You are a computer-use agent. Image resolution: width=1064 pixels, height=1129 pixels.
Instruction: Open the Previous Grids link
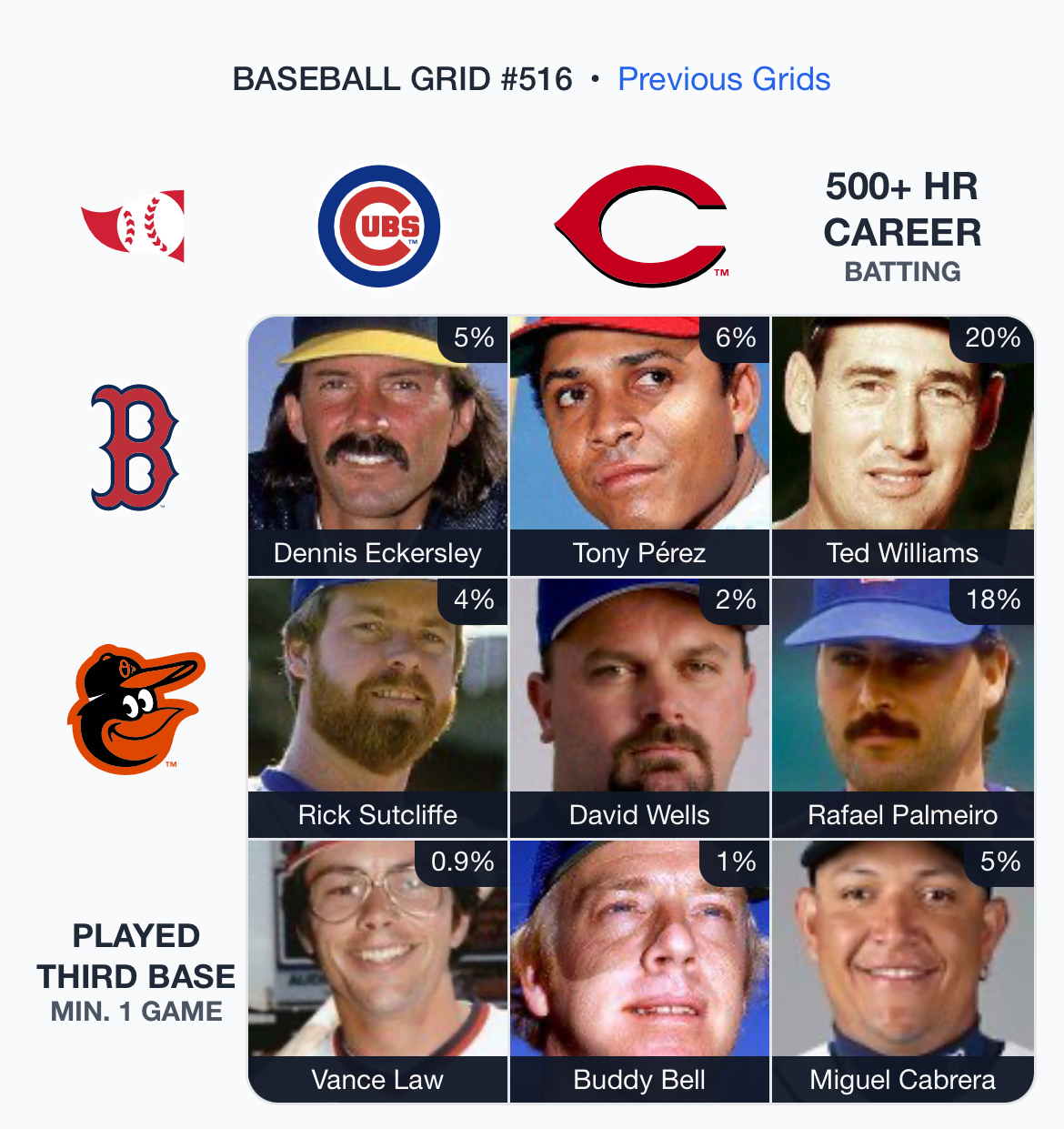pos(724,79)
